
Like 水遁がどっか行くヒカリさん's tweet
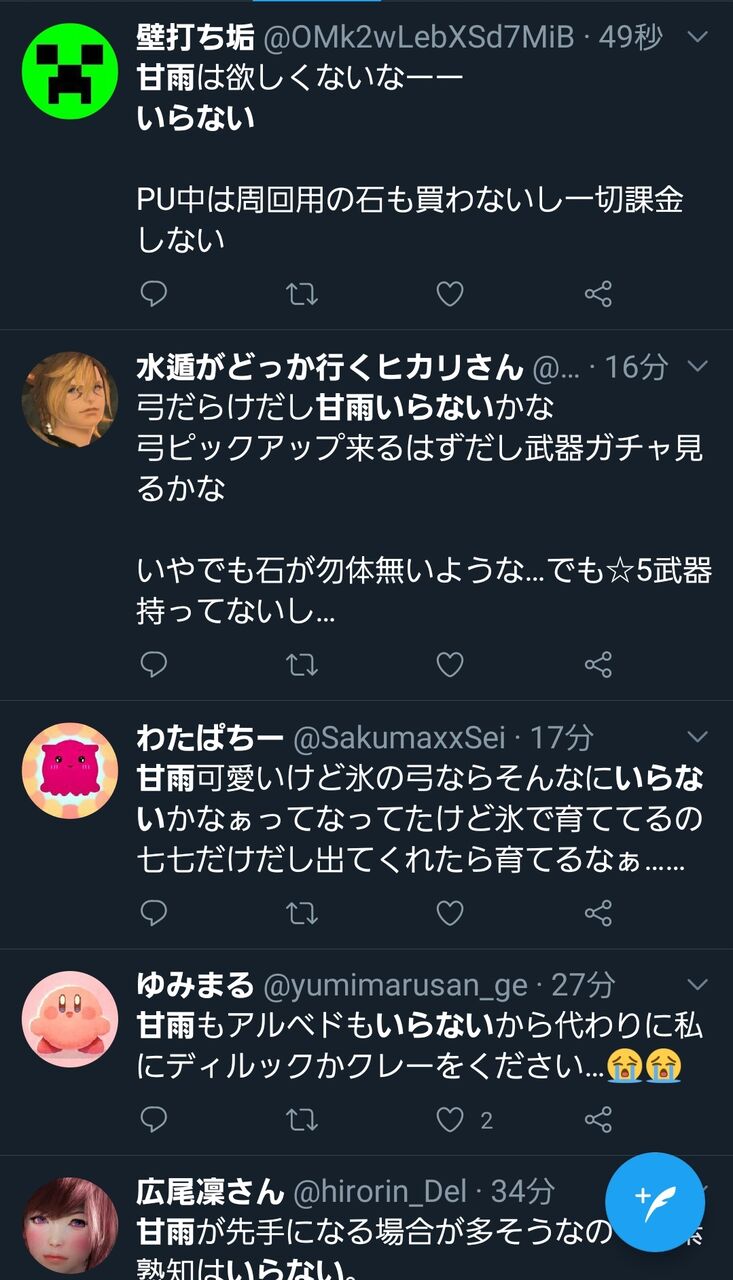pos(450,664)
